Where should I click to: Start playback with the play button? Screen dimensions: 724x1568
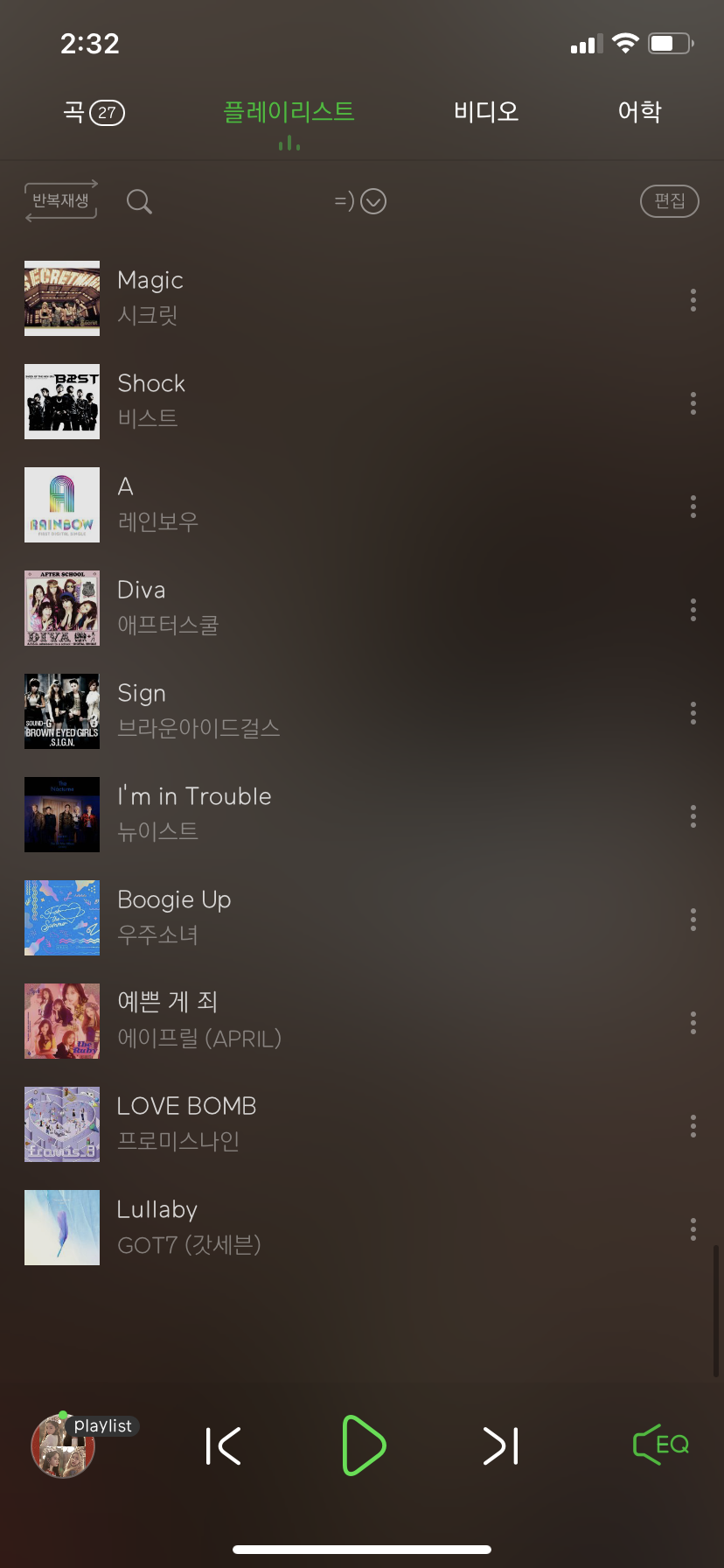click(x=362, y=1445)
